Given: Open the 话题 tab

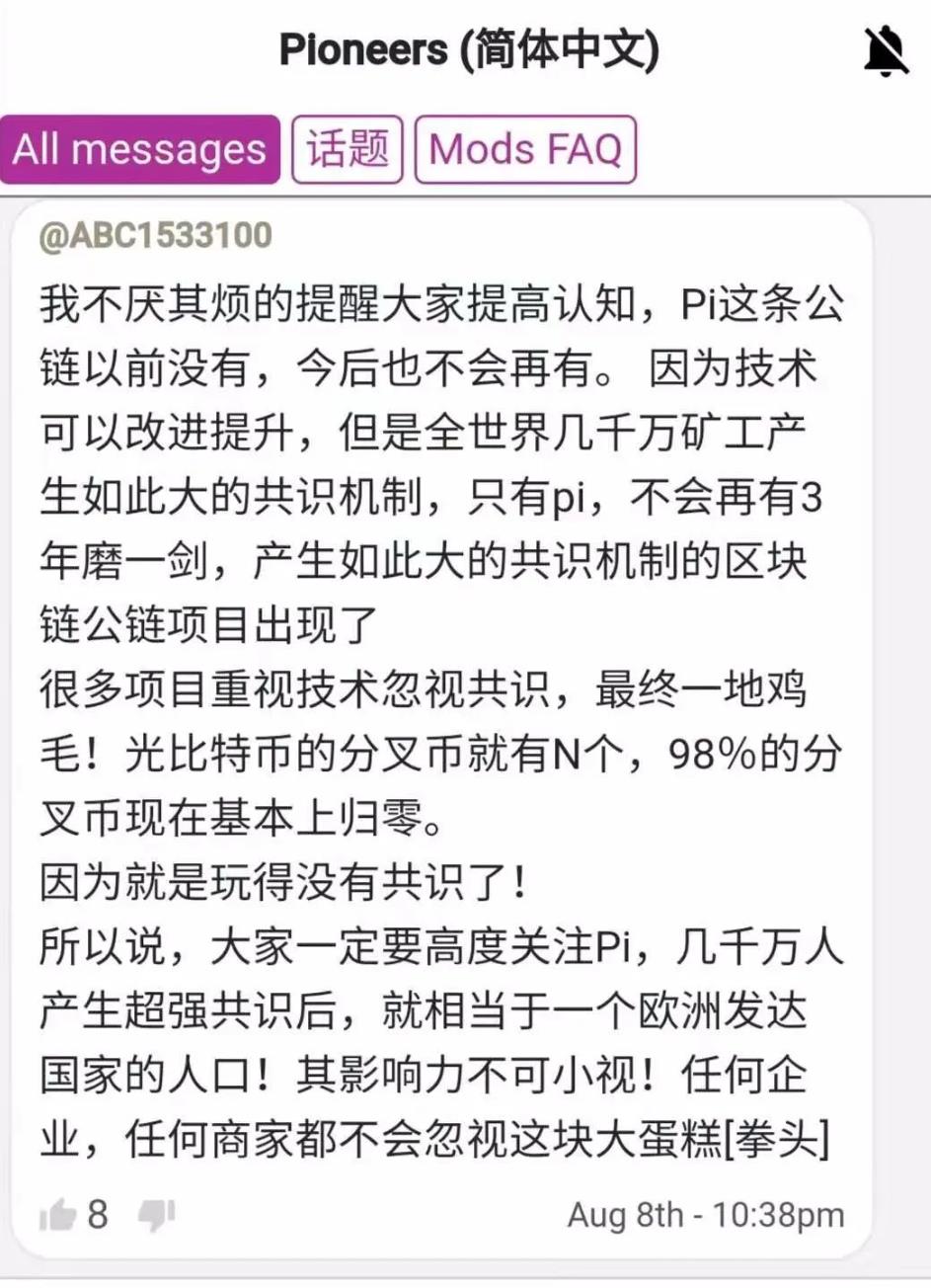Looking at the screenshot, I should pyautogui.click(x=347, y=150).
